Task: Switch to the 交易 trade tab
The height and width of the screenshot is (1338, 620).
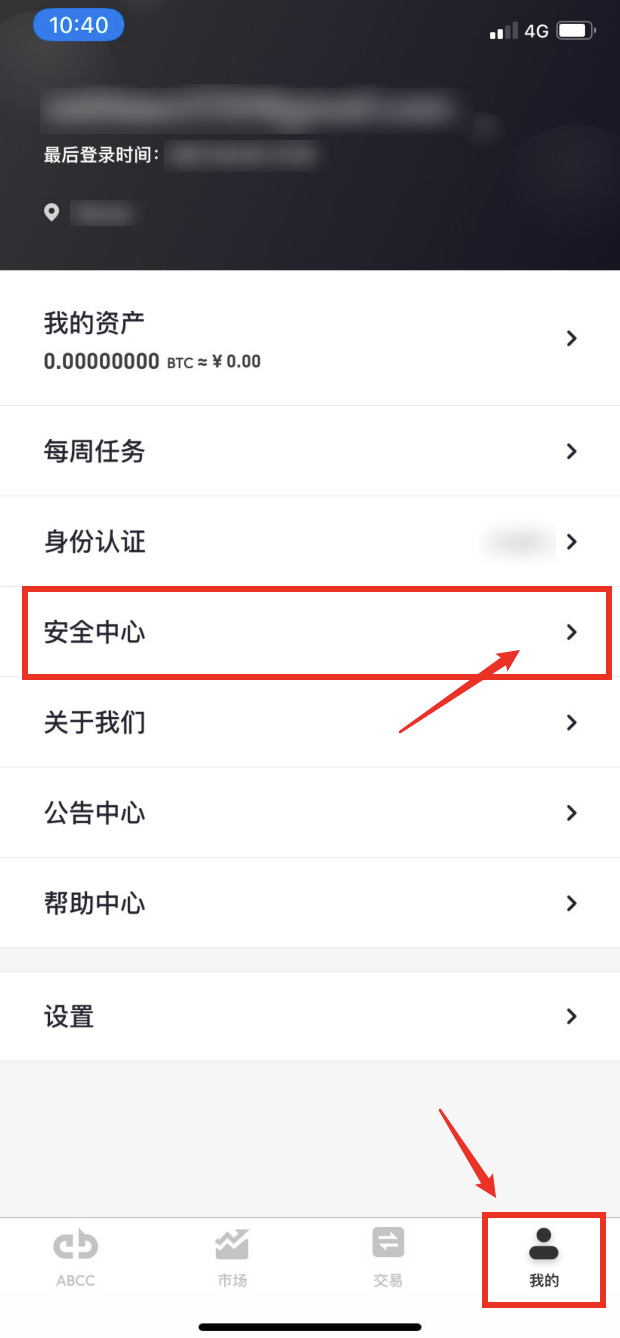Action: (x=388, y=1258)
